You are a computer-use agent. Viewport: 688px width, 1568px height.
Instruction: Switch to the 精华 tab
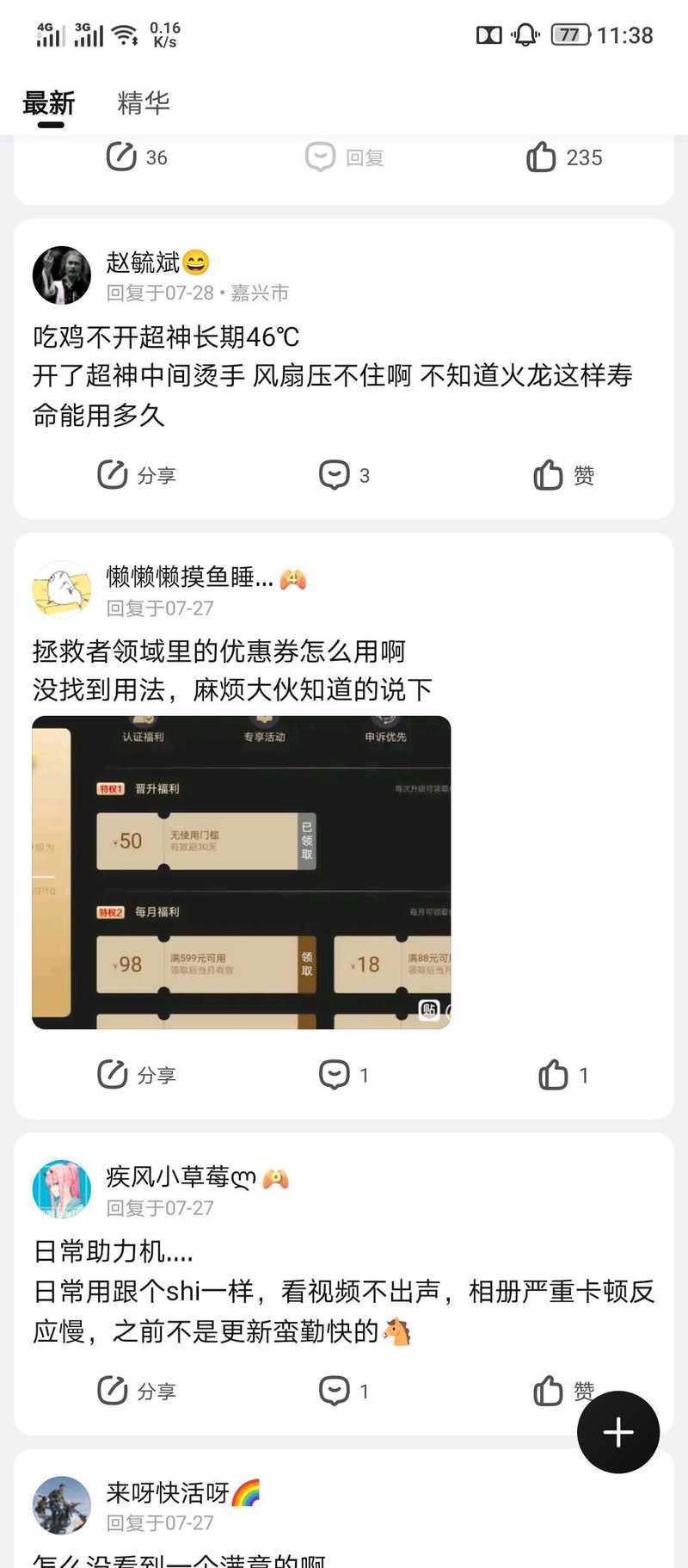[144, 103]
